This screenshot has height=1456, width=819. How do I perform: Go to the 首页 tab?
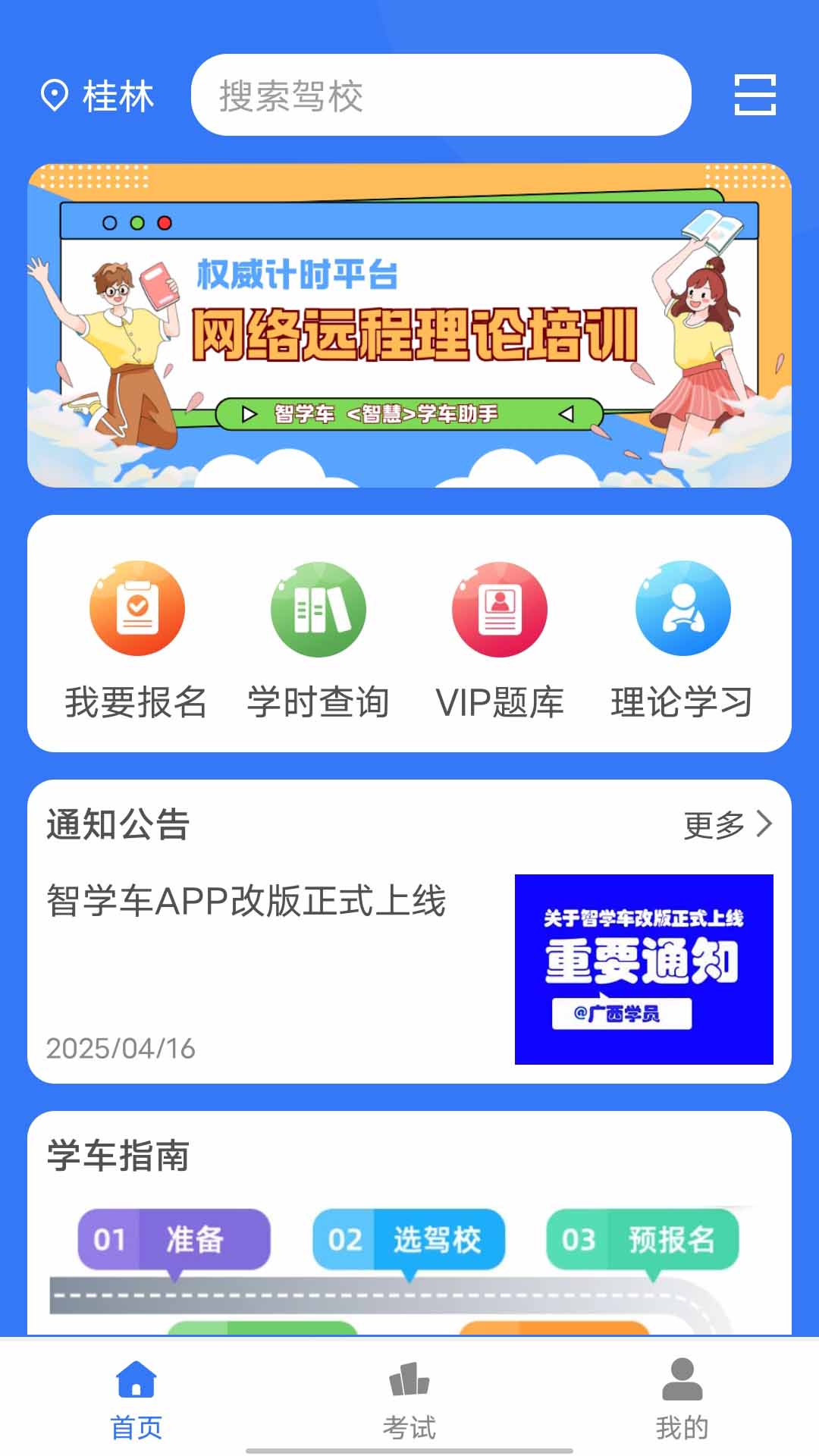click(x=136, y=1399)
